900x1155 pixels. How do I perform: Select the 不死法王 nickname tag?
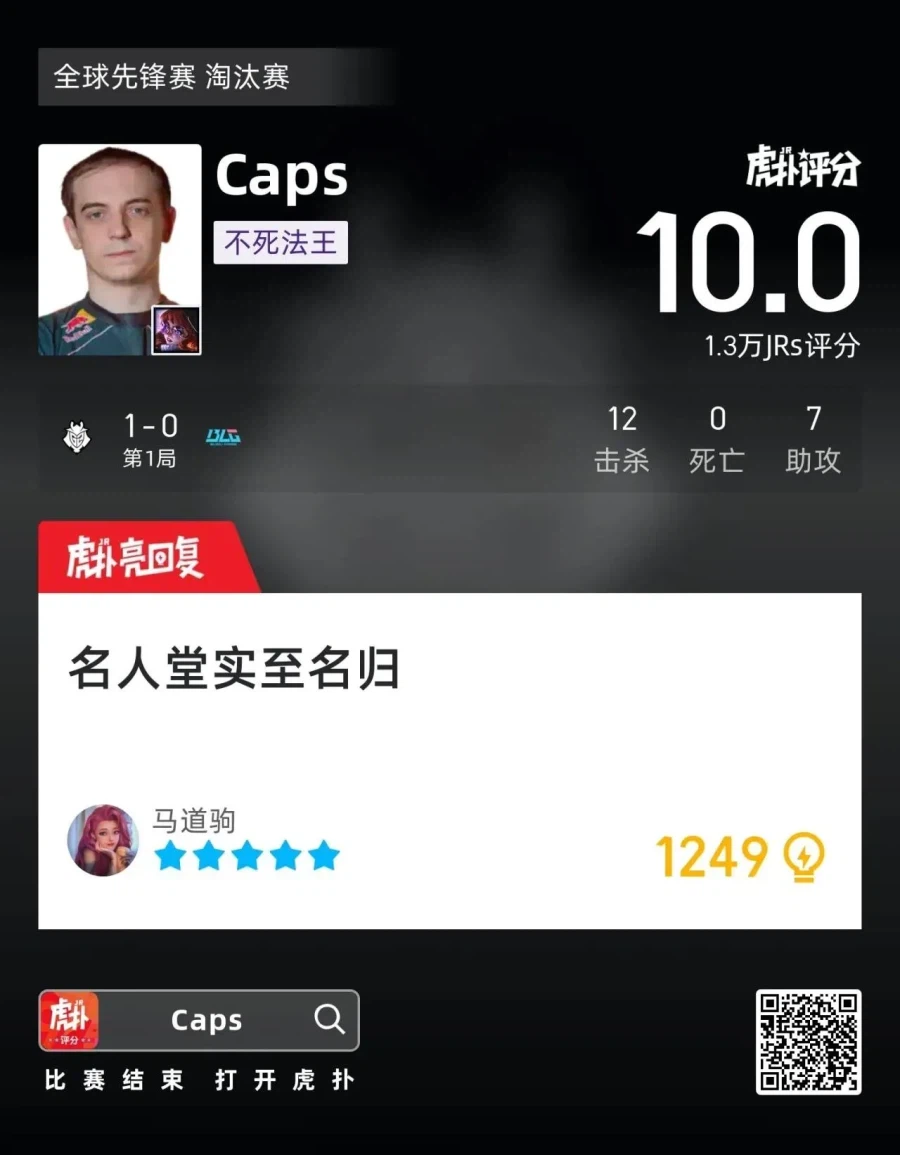coord(279,241)
